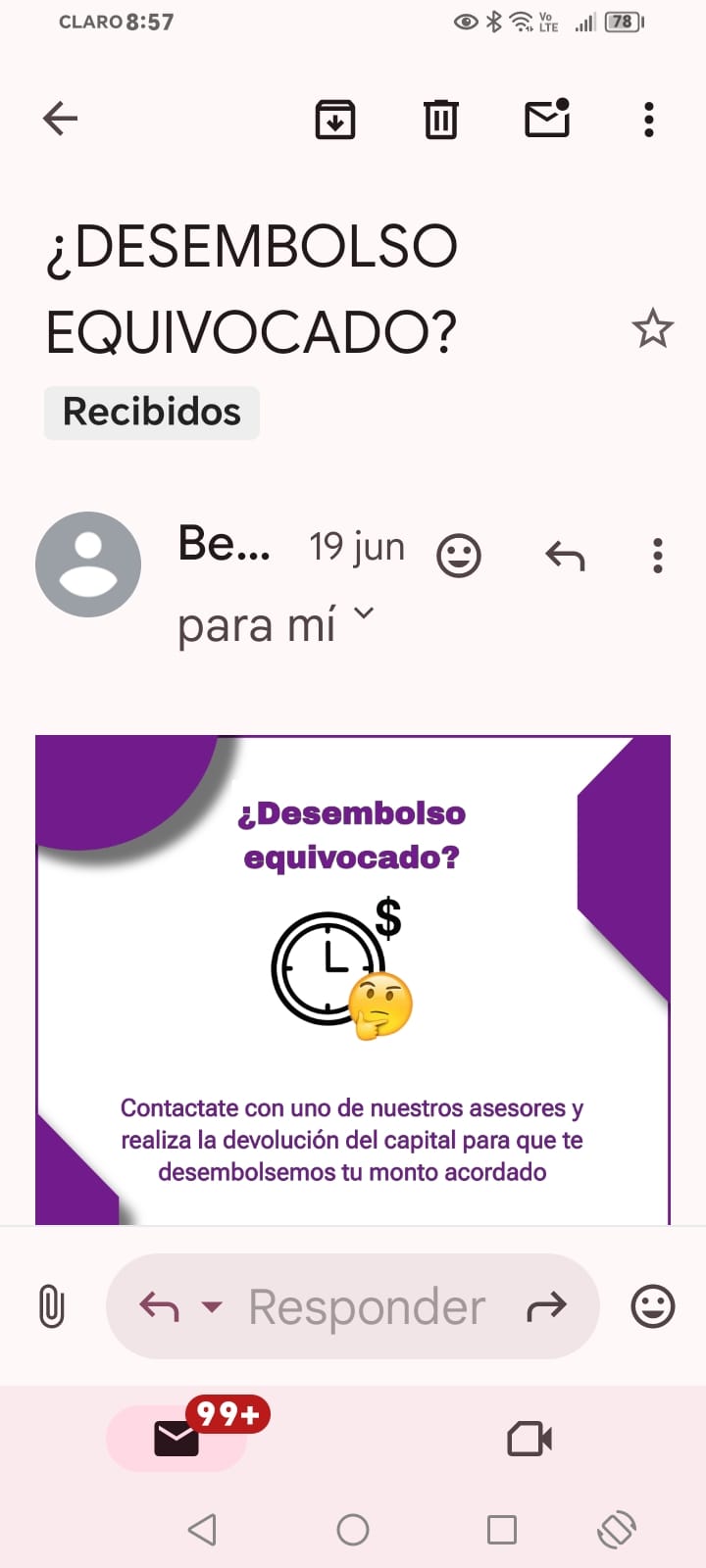Open the emoji picker beside Responder
This screenshot has height=1568, width=706.
(x=652, y=1306)
